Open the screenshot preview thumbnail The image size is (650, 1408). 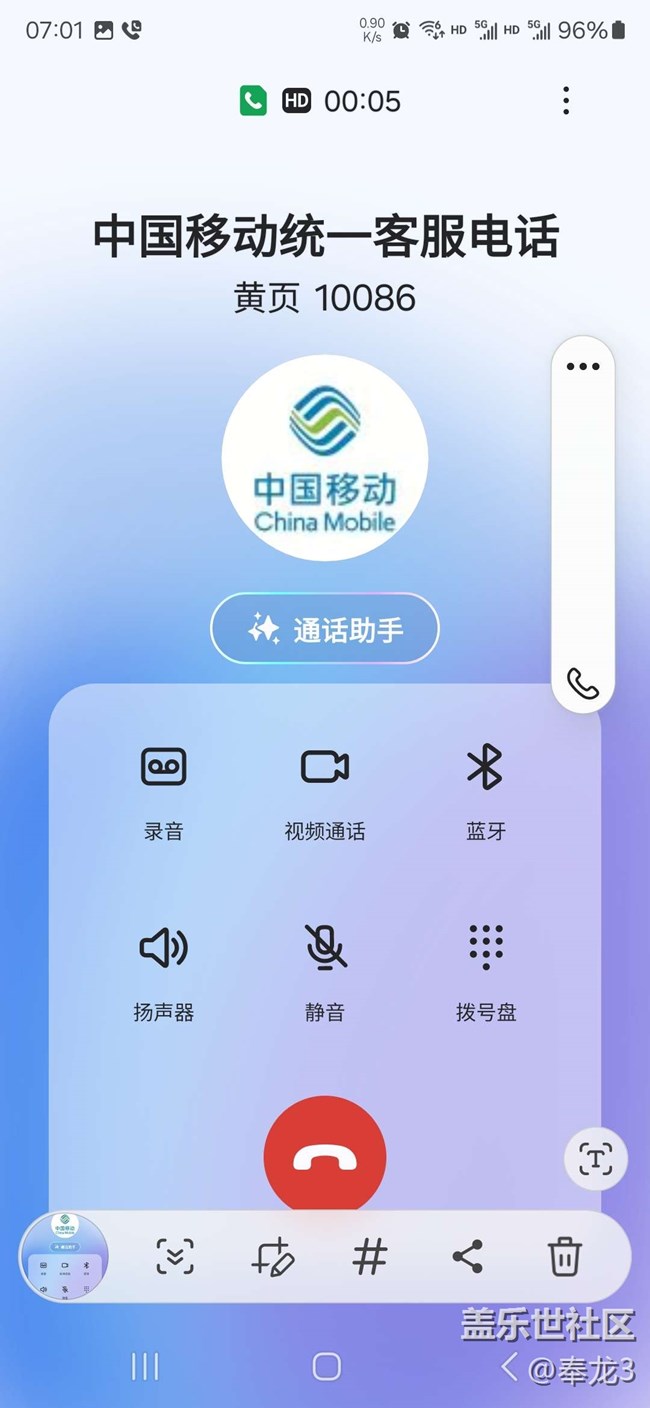point(64,1256)
